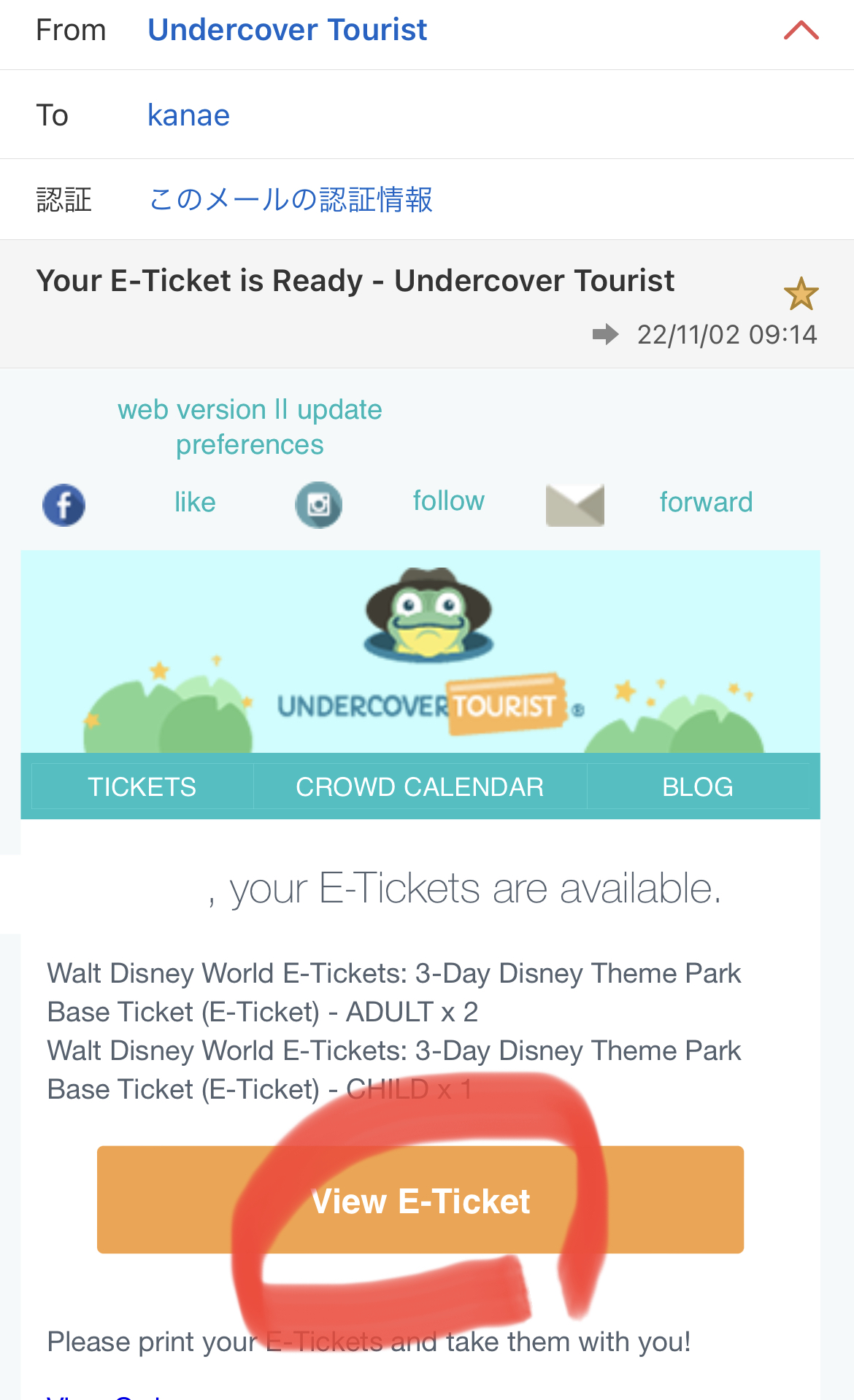Open sender Undercover Tourist's details
This screenshot has height=1400, width=854.
pyautogui.click(x=287, y=31)
